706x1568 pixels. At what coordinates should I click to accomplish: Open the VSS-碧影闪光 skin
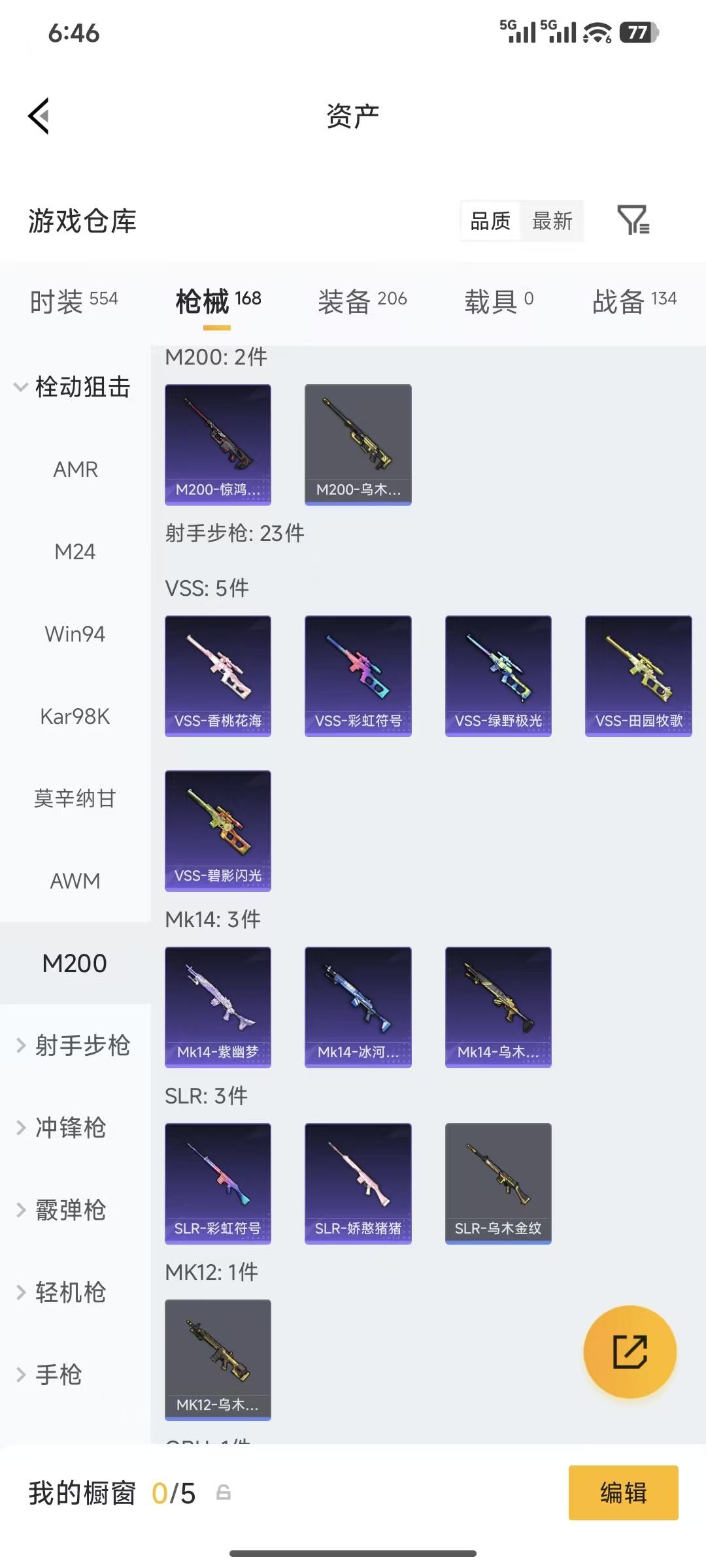click(x=218, y=830)
